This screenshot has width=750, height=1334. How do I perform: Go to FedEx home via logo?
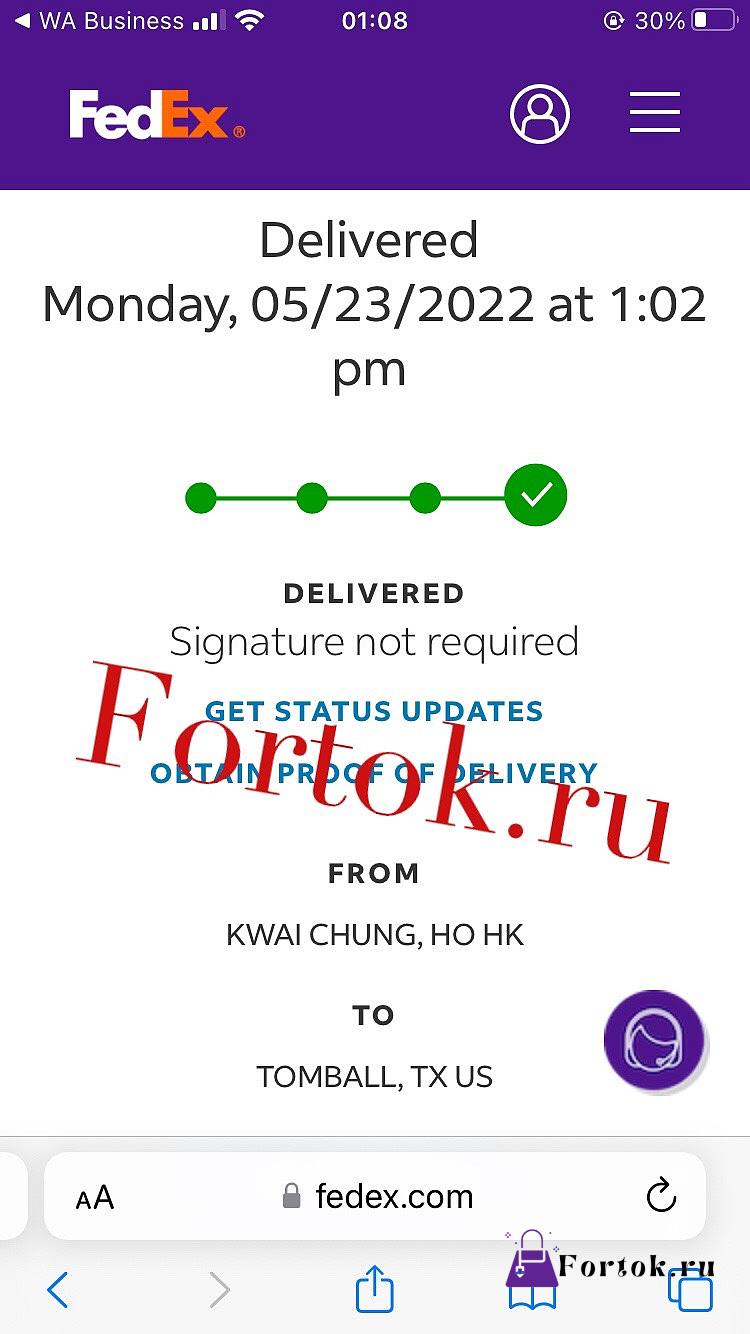157,114
